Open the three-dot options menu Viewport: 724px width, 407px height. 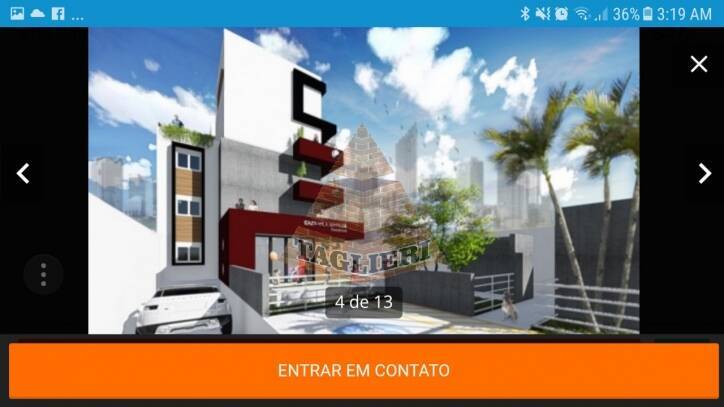[x=43, y=274]
